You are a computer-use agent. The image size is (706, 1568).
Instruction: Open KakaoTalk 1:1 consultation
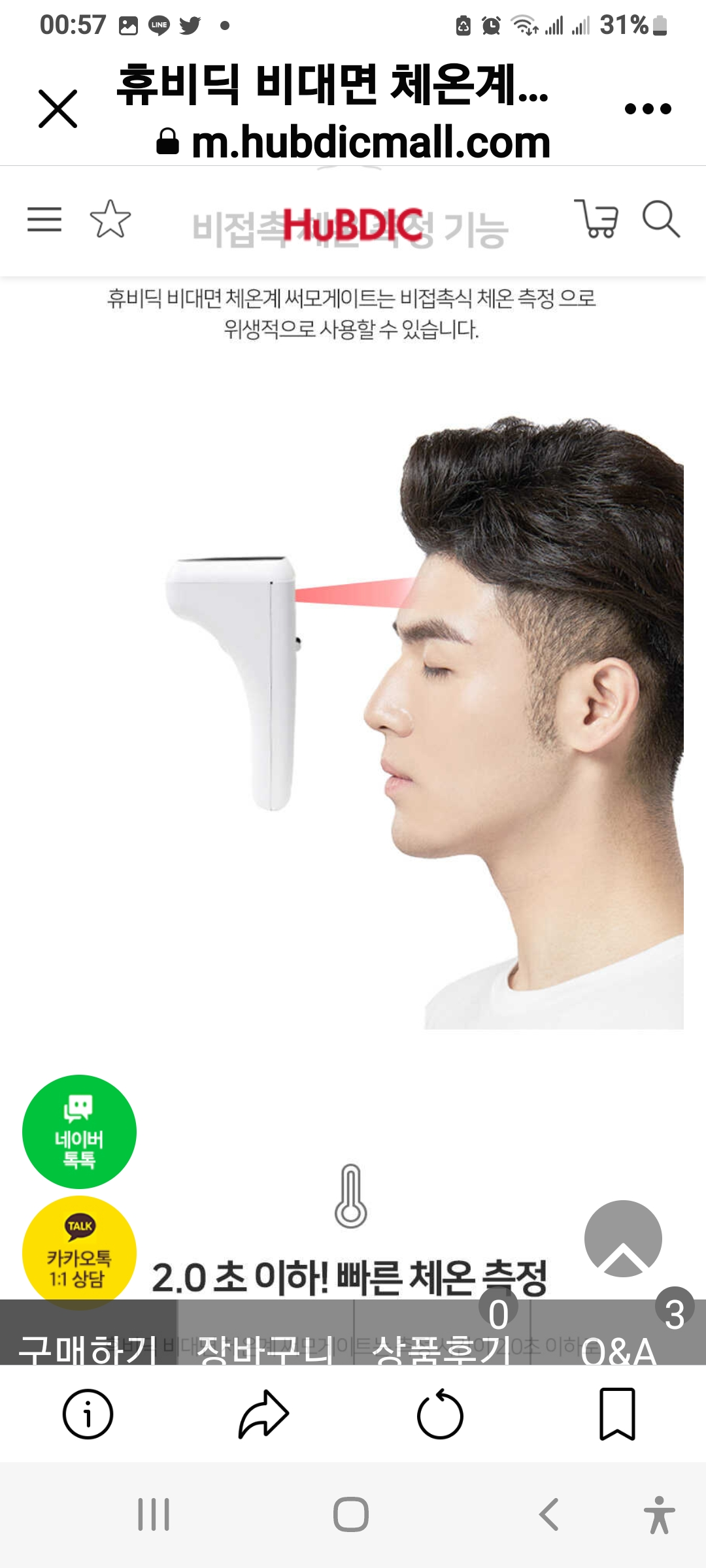[79, 1253]
